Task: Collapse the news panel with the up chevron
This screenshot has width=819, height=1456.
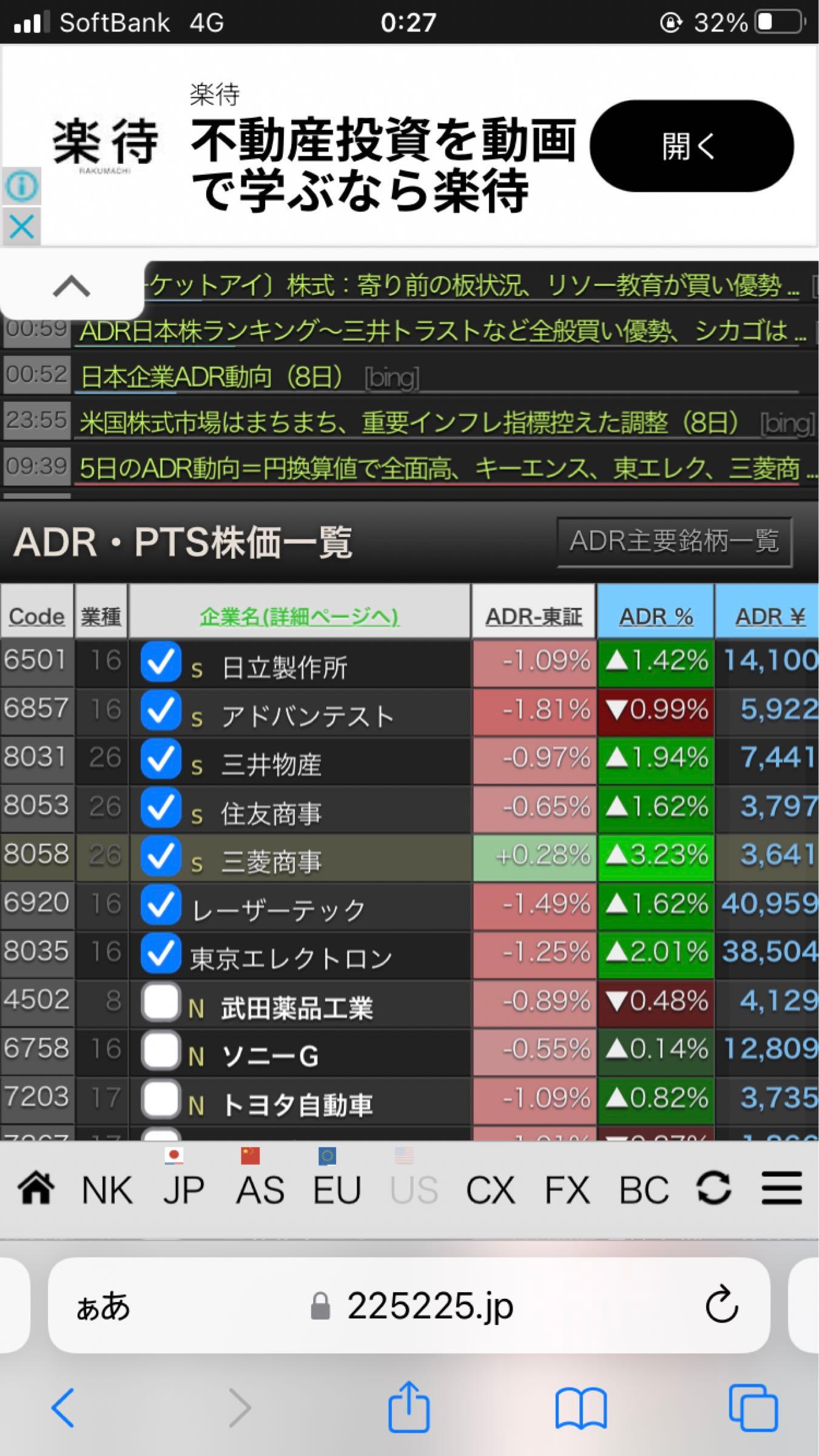Action: [x=72, y=286]
